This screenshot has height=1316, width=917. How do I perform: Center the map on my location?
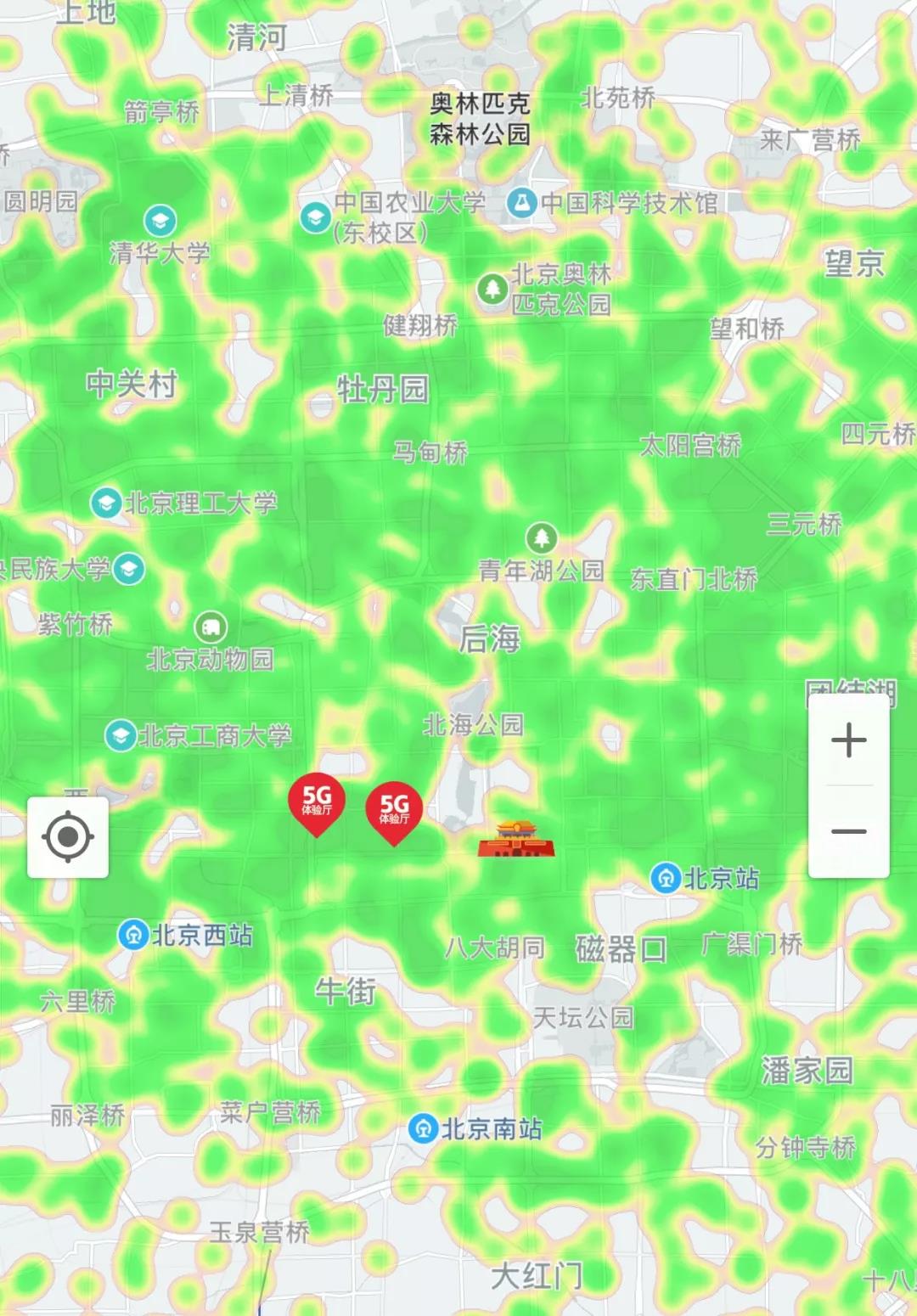click(x=68, y=837)
